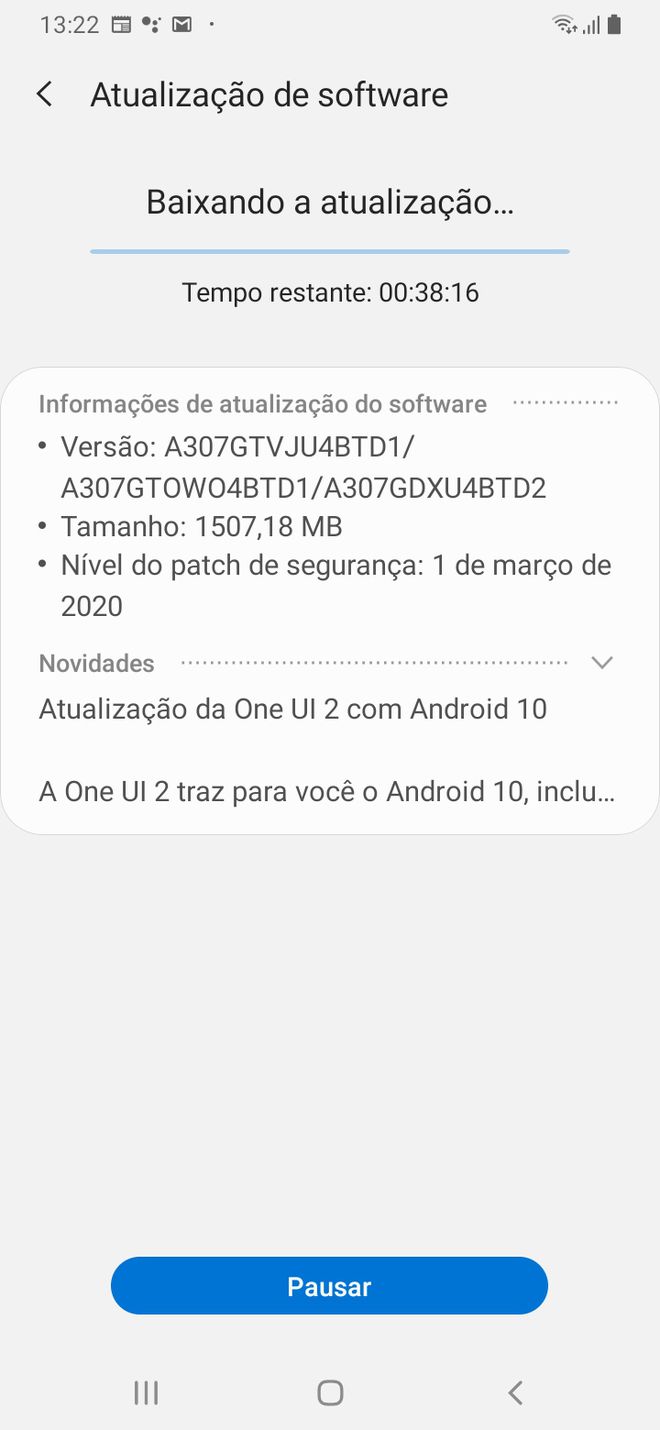Open recent apps from navigation bar

coord(146,1392)
